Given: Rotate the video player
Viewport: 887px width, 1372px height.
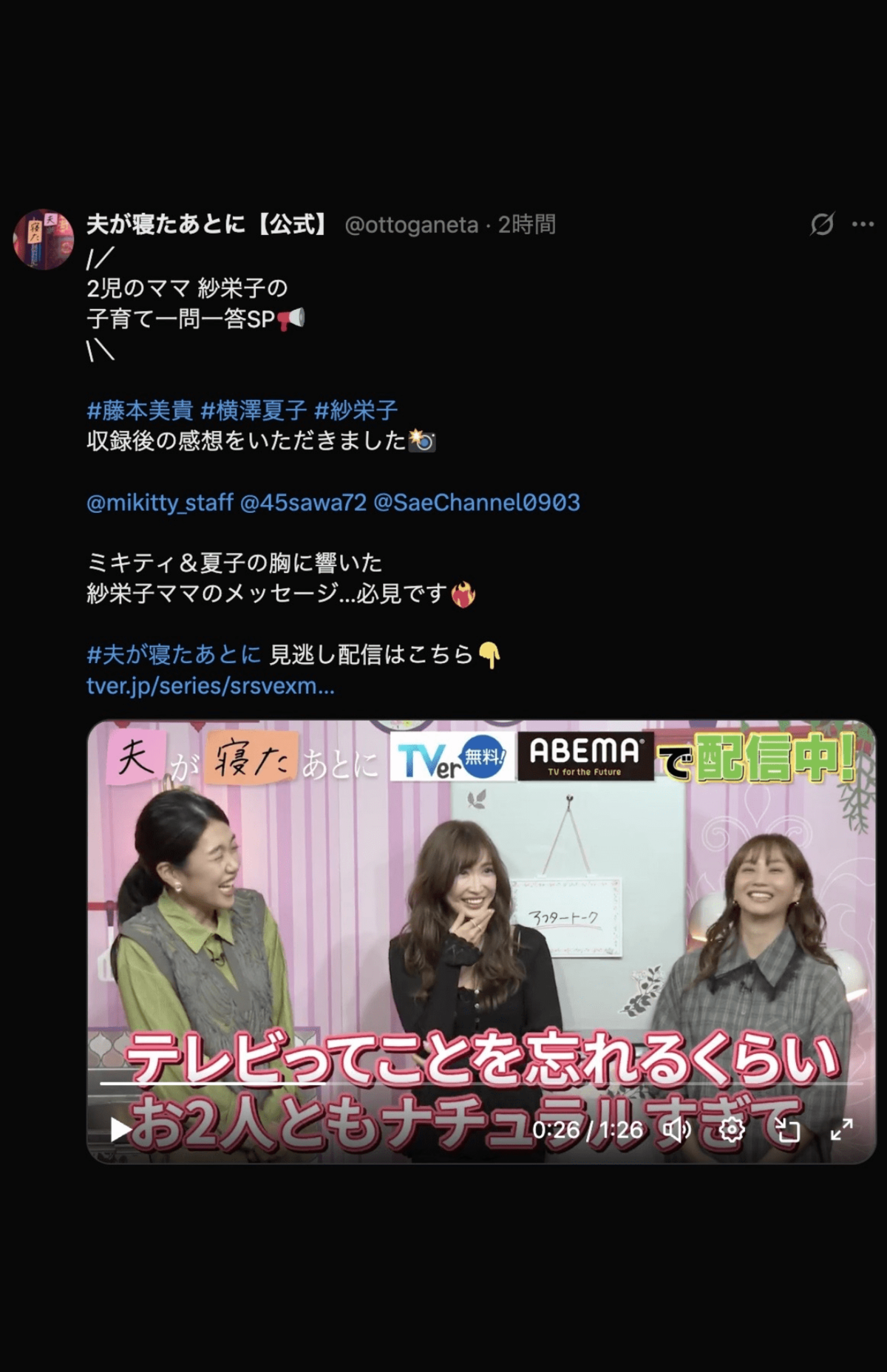Looking at the screenshot, I should pyautogui.click(x=787, y=1130).
